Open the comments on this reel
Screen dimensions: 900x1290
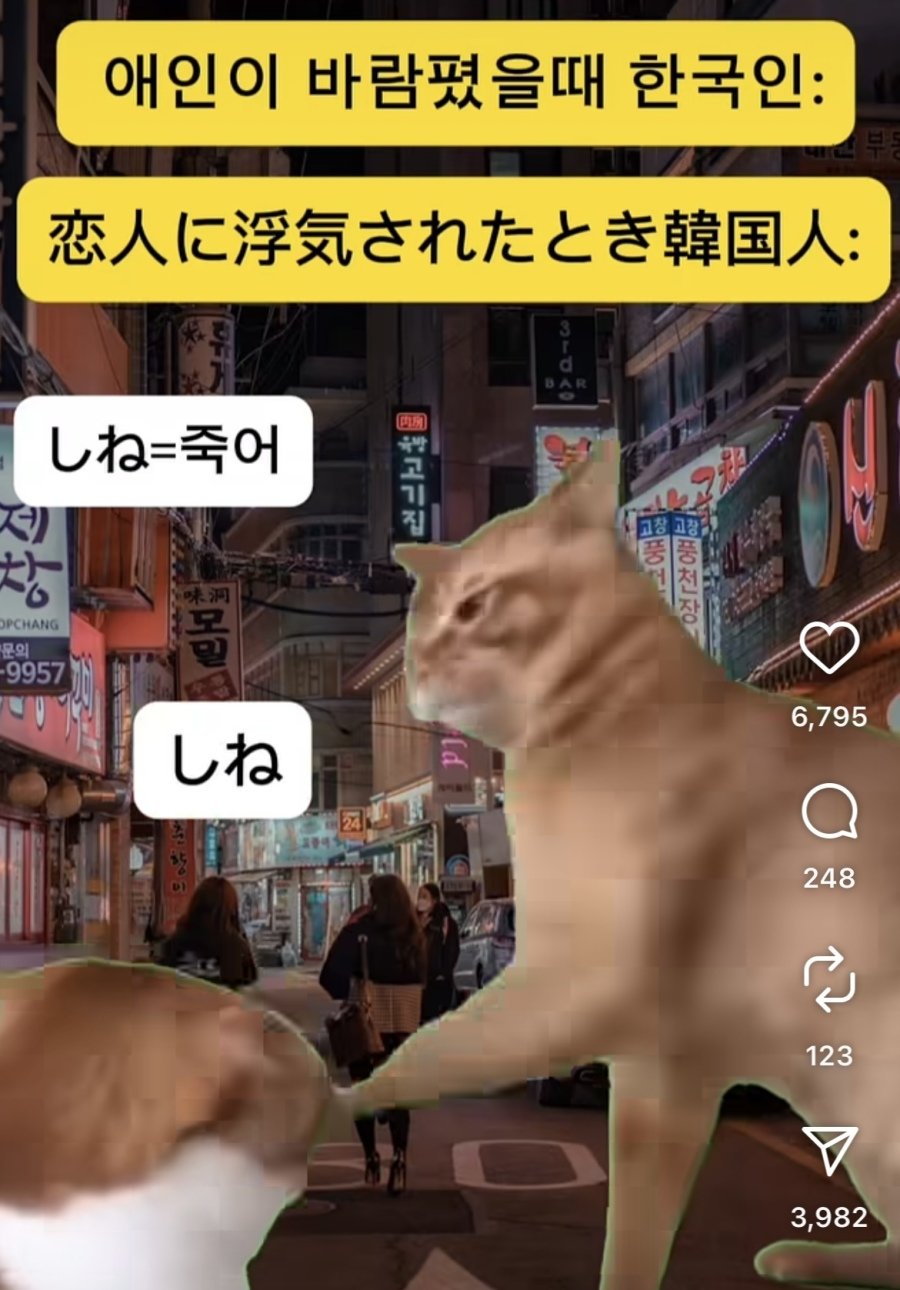829,817
